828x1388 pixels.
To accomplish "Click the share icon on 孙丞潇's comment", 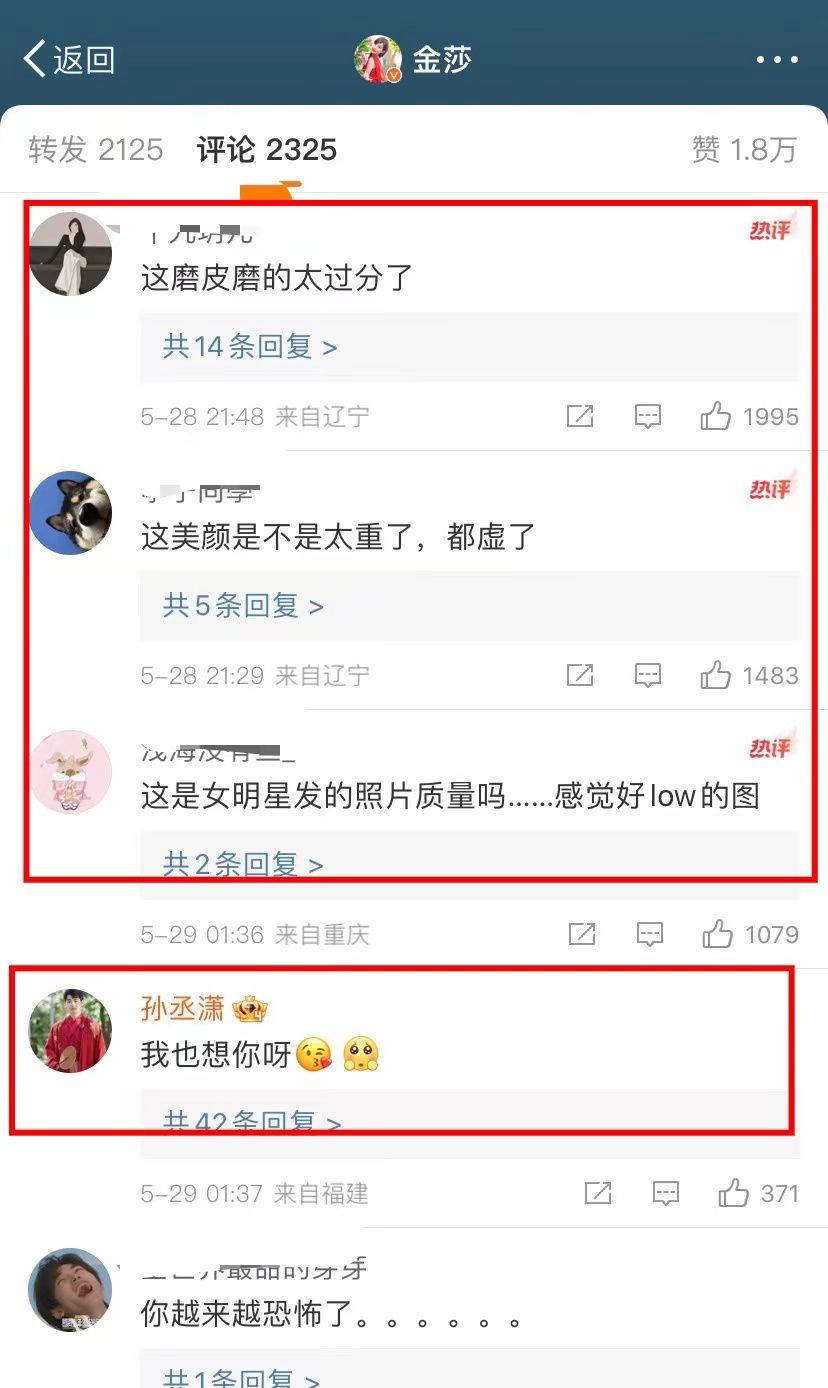I will point(597,1194).
